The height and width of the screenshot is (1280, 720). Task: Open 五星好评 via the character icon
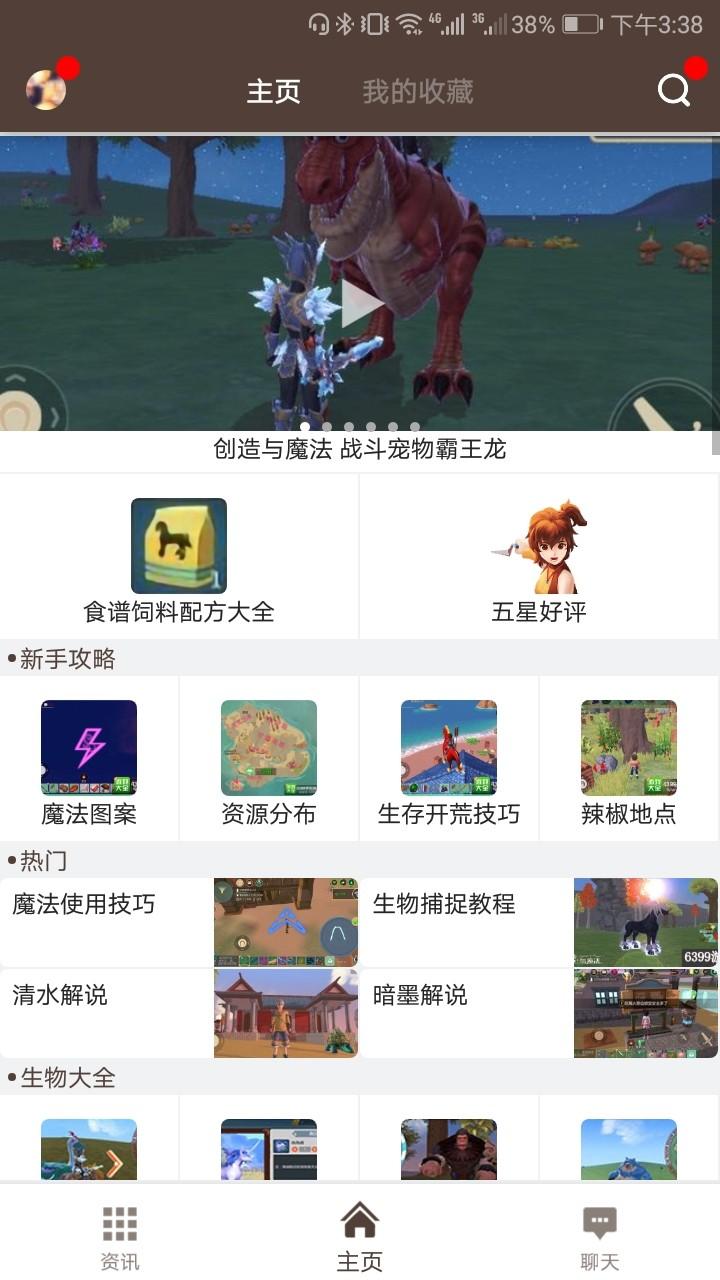[541, 546]
